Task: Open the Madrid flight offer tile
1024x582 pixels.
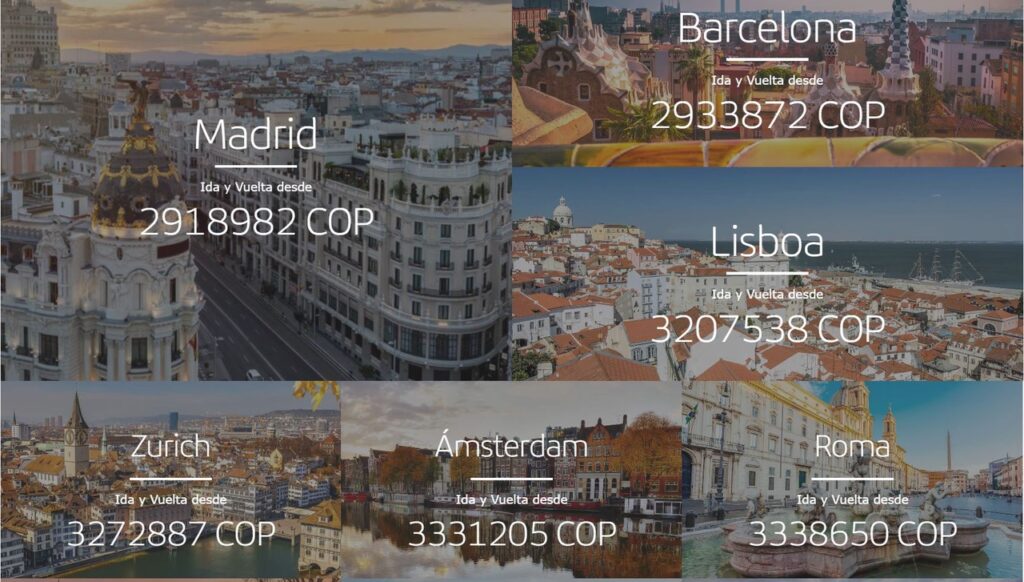Action: [256, 190]
